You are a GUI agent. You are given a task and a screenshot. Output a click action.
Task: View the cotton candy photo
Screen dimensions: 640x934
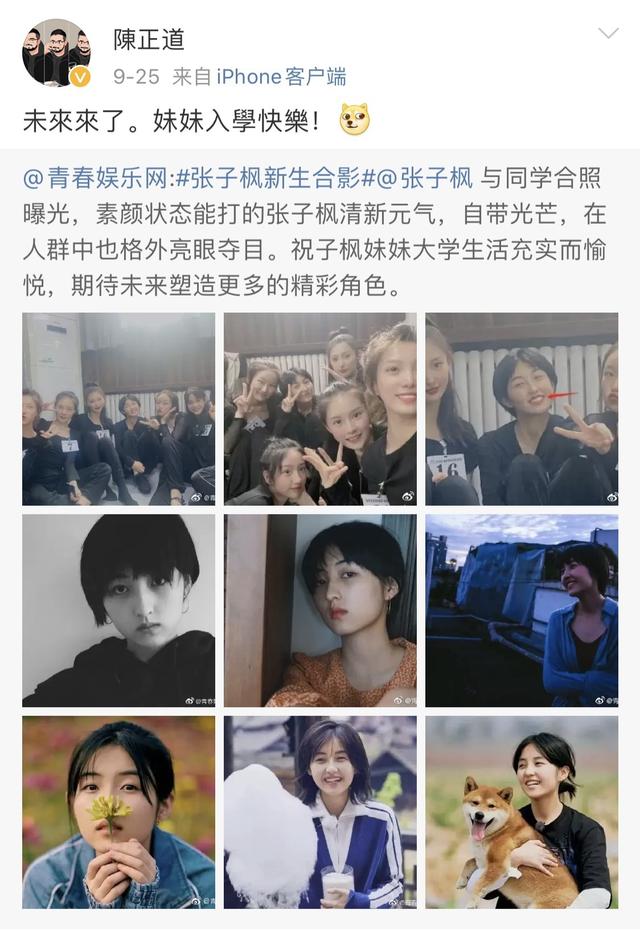point(320,811)
